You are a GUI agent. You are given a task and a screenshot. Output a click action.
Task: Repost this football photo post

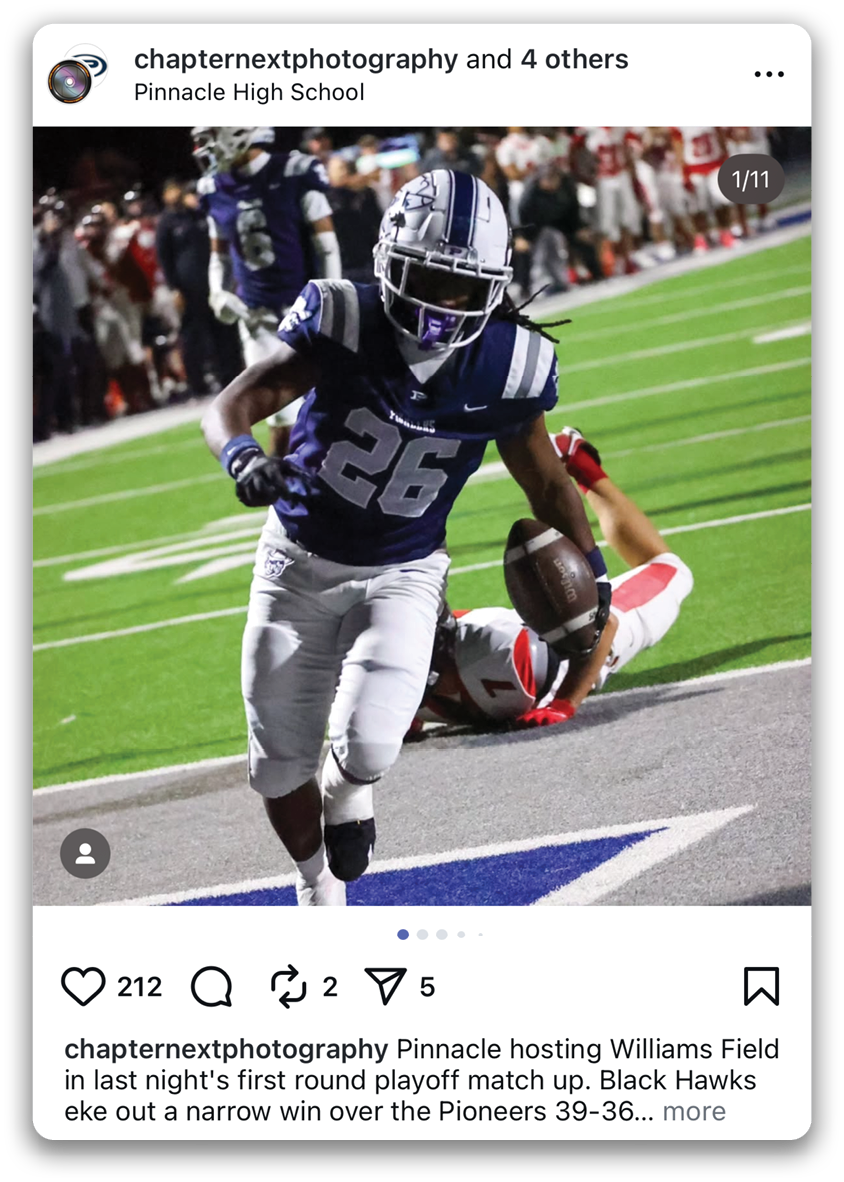point(289,987)
